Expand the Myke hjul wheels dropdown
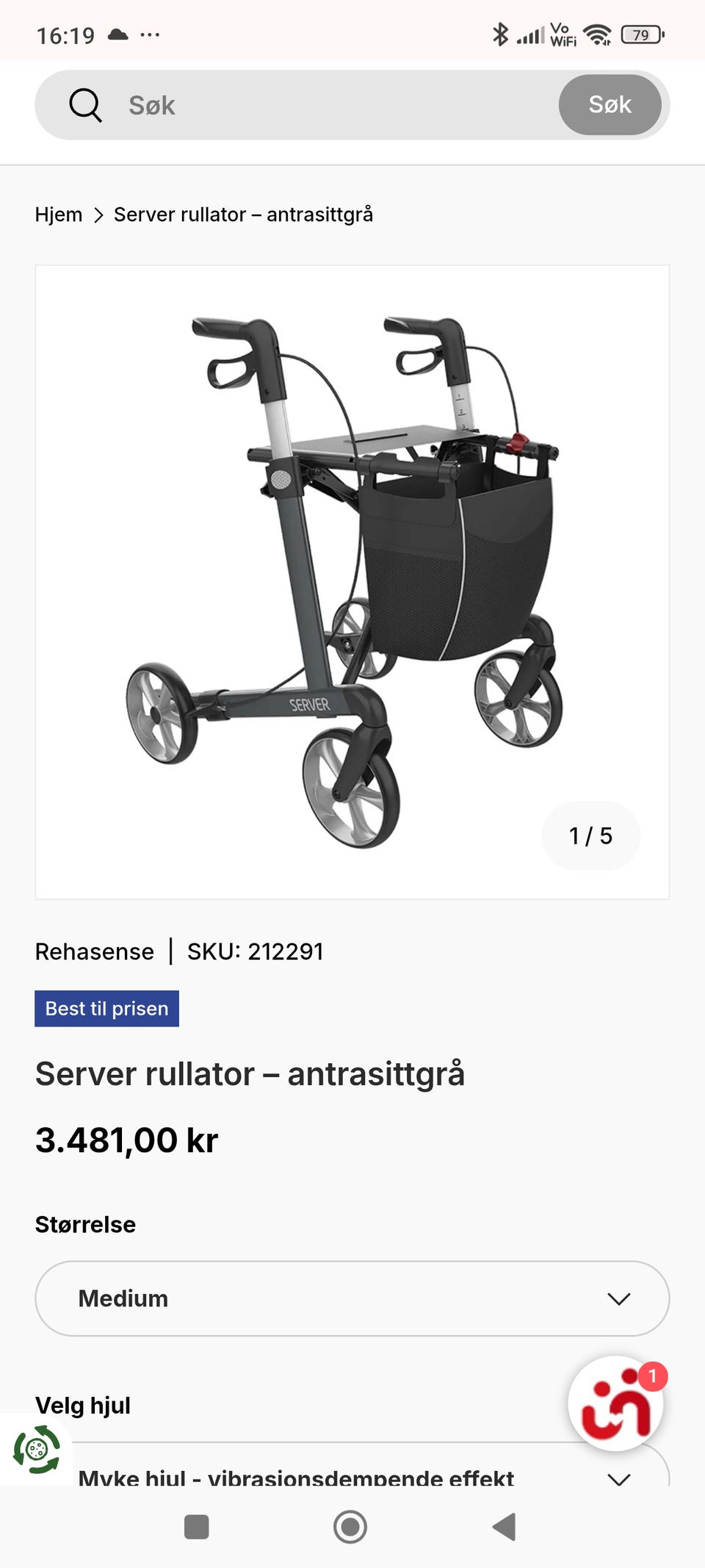This screenshot has width=705, height=1568. point(352,1478)
